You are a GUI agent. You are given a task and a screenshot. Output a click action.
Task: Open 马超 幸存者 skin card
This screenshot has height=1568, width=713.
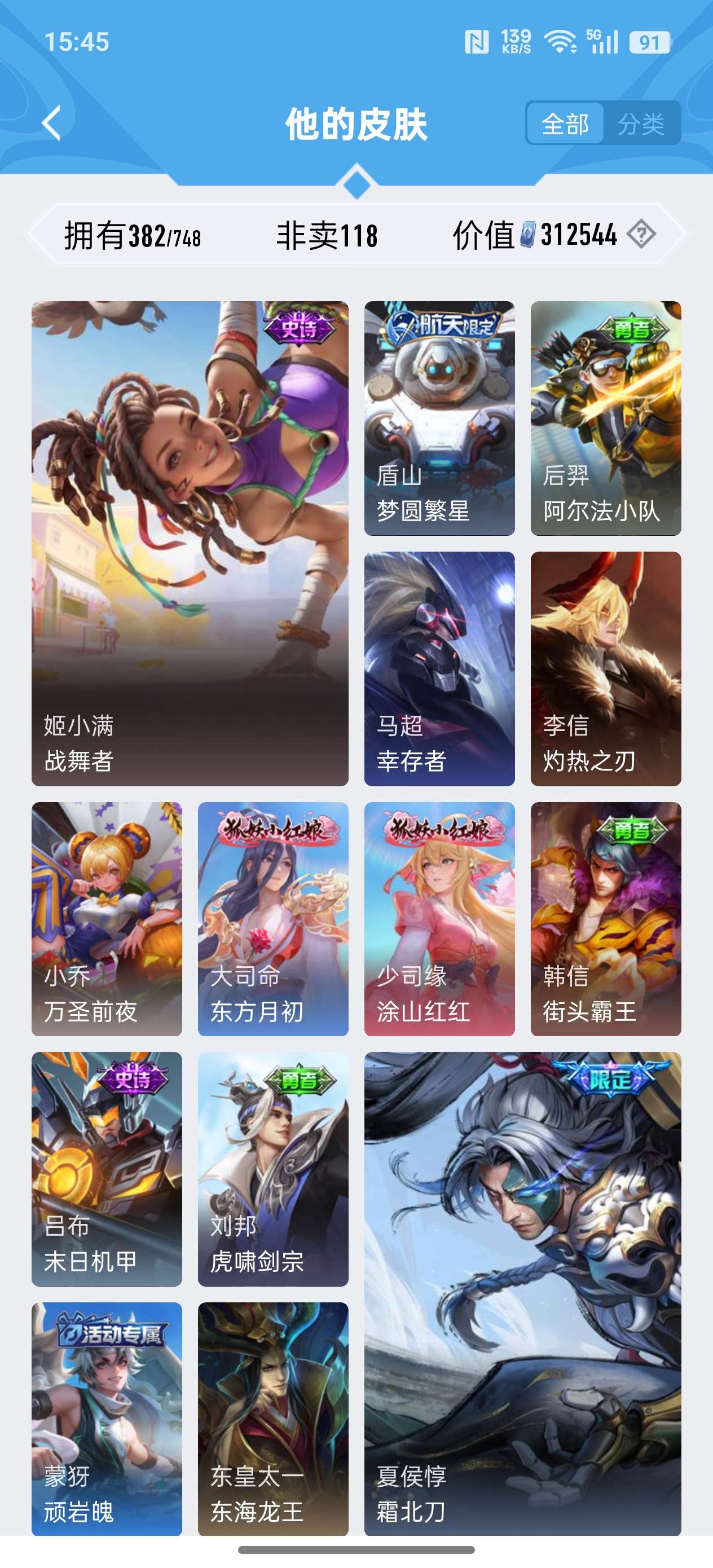439,668
